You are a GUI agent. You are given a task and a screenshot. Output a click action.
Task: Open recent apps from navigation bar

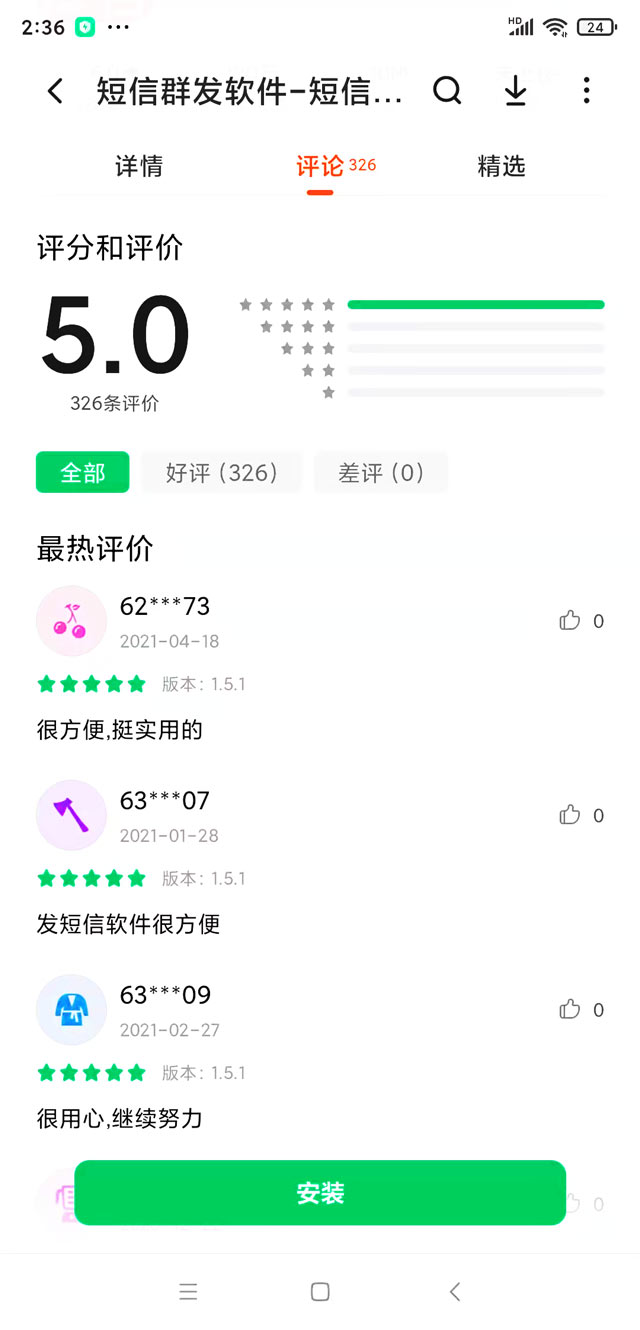188,1292
